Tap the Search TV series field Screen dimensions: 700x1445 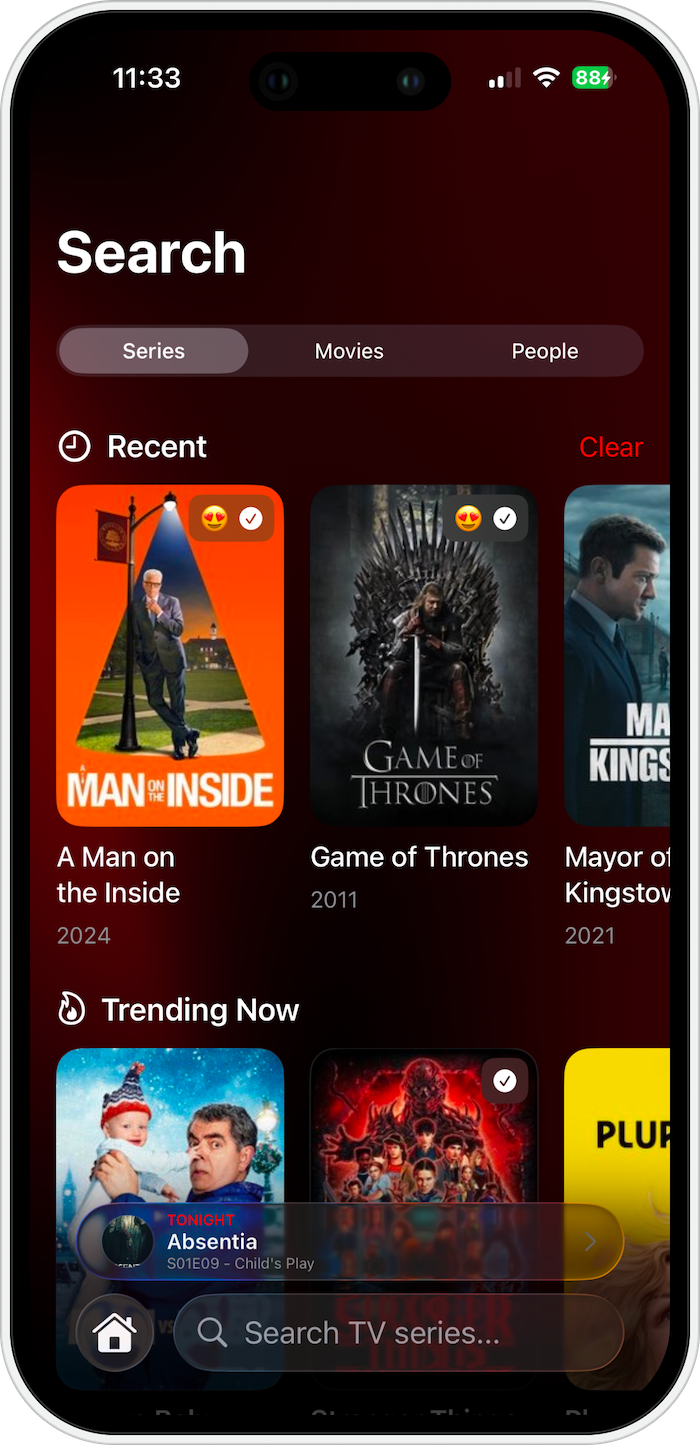[400, 1333]
